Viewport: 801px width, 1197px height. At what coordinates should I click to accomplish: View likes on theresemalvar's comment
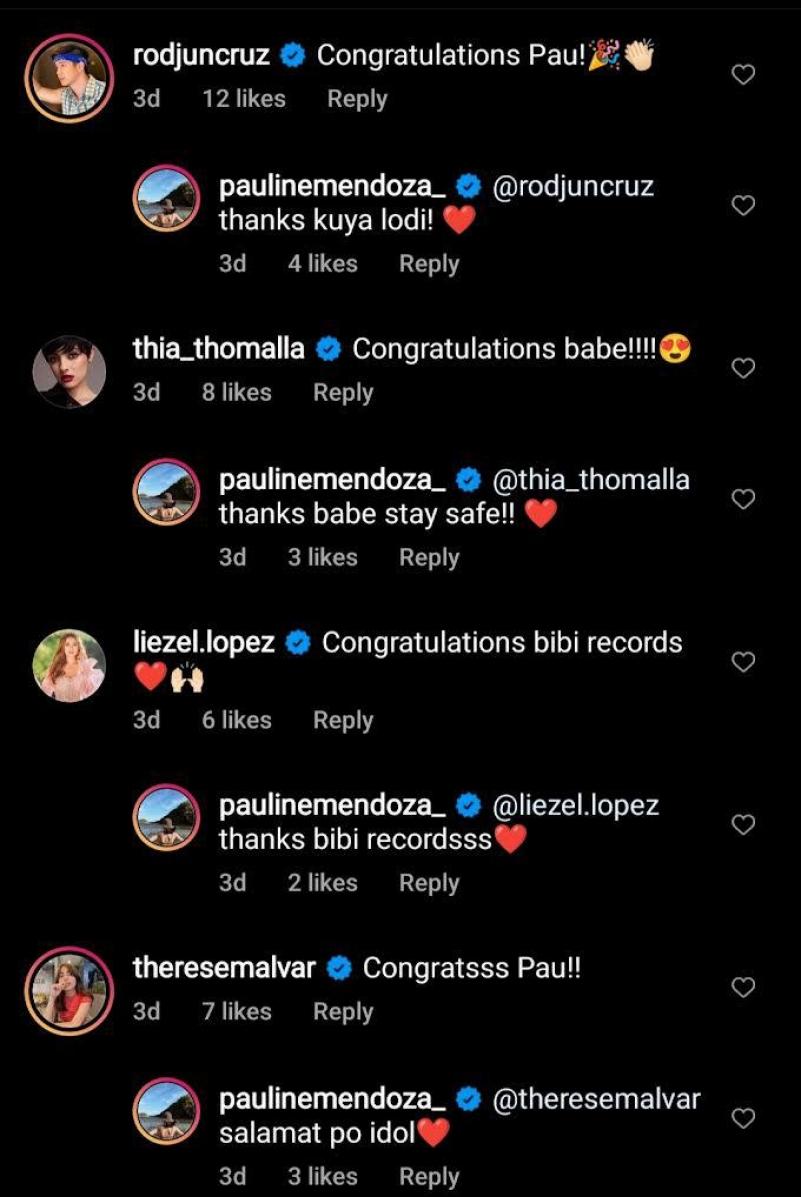pyautogui.click(x=236, y=1012)
